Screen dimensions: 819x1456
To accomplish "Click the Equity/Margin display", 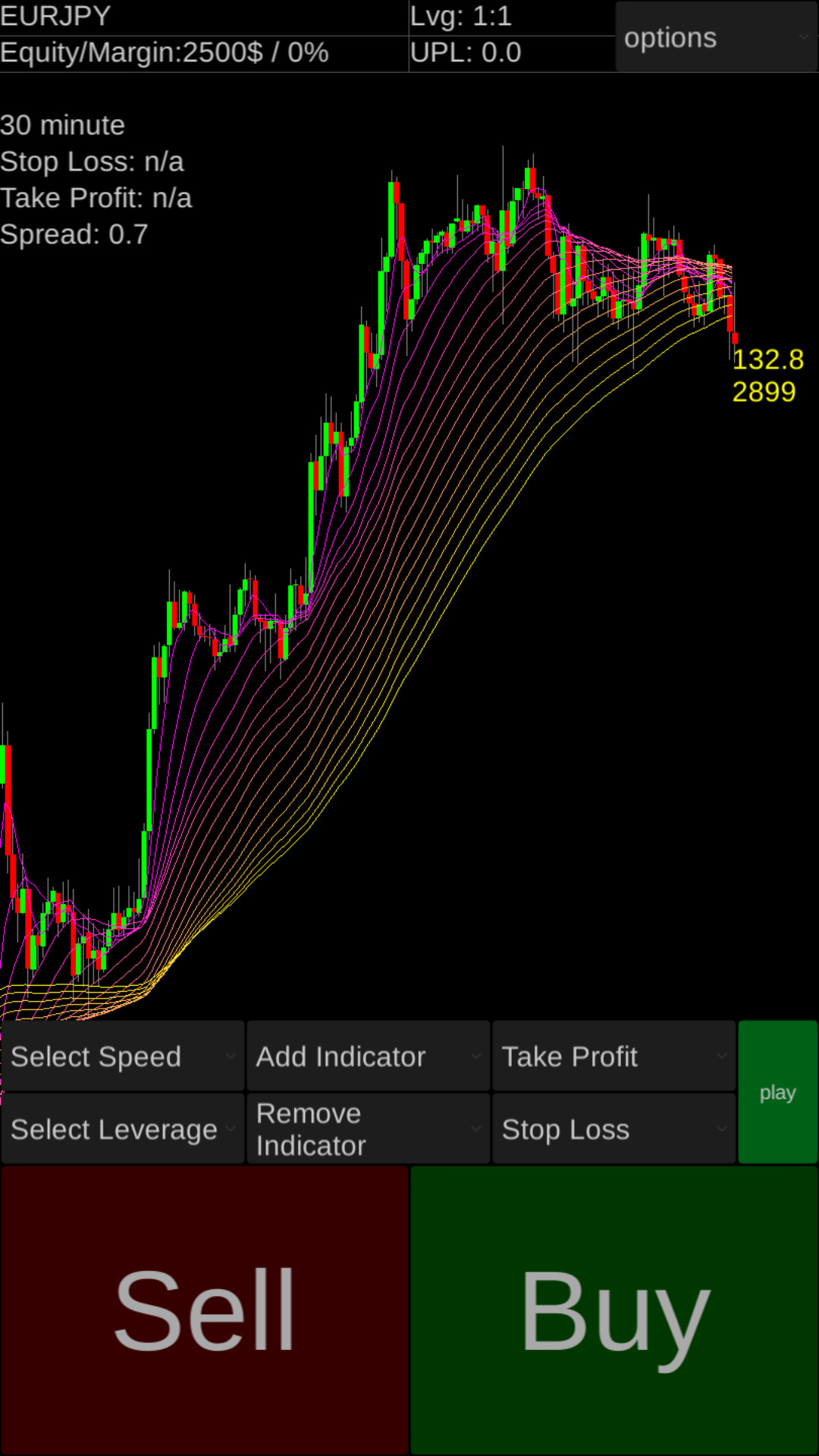I will tap(164, 52).
